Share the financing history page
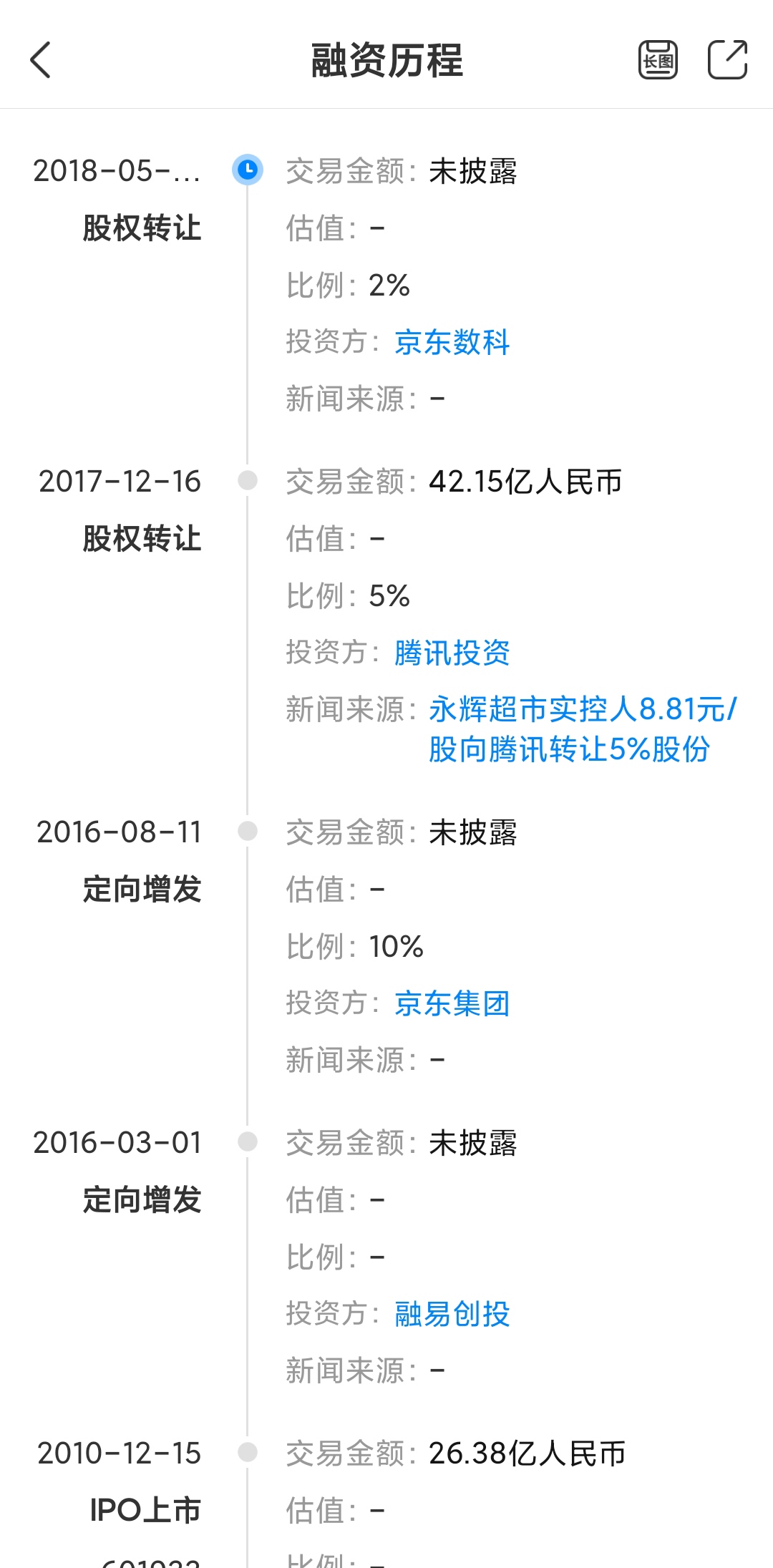 [727, 59]
